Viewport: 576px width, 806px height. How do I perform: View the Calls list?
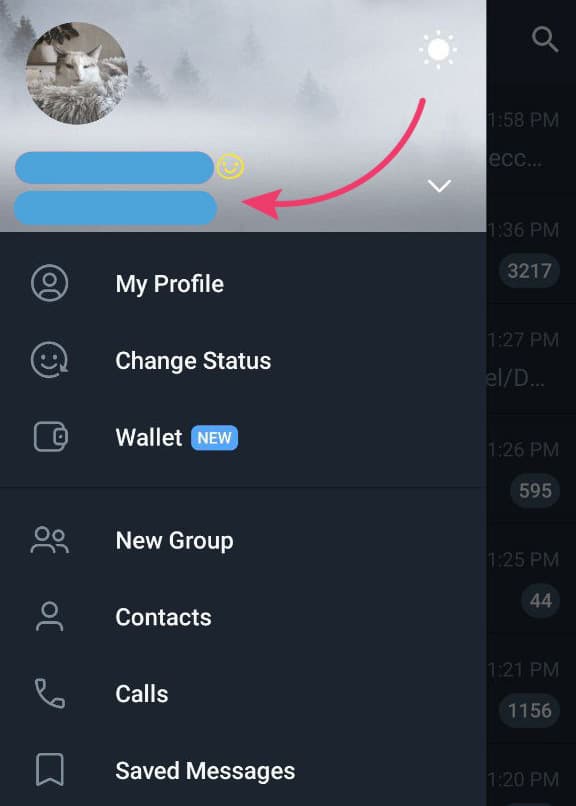(243, 693)
